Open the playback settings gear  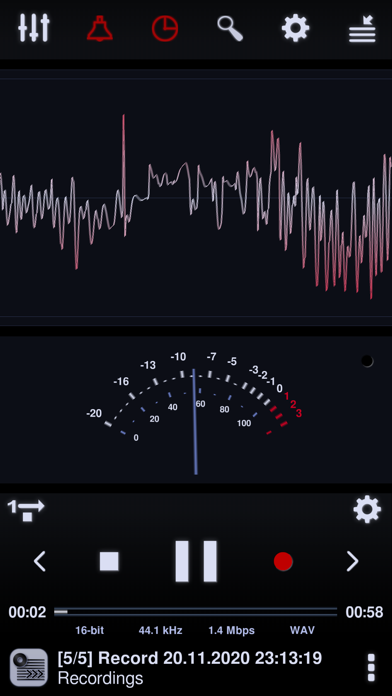(367, 510)
